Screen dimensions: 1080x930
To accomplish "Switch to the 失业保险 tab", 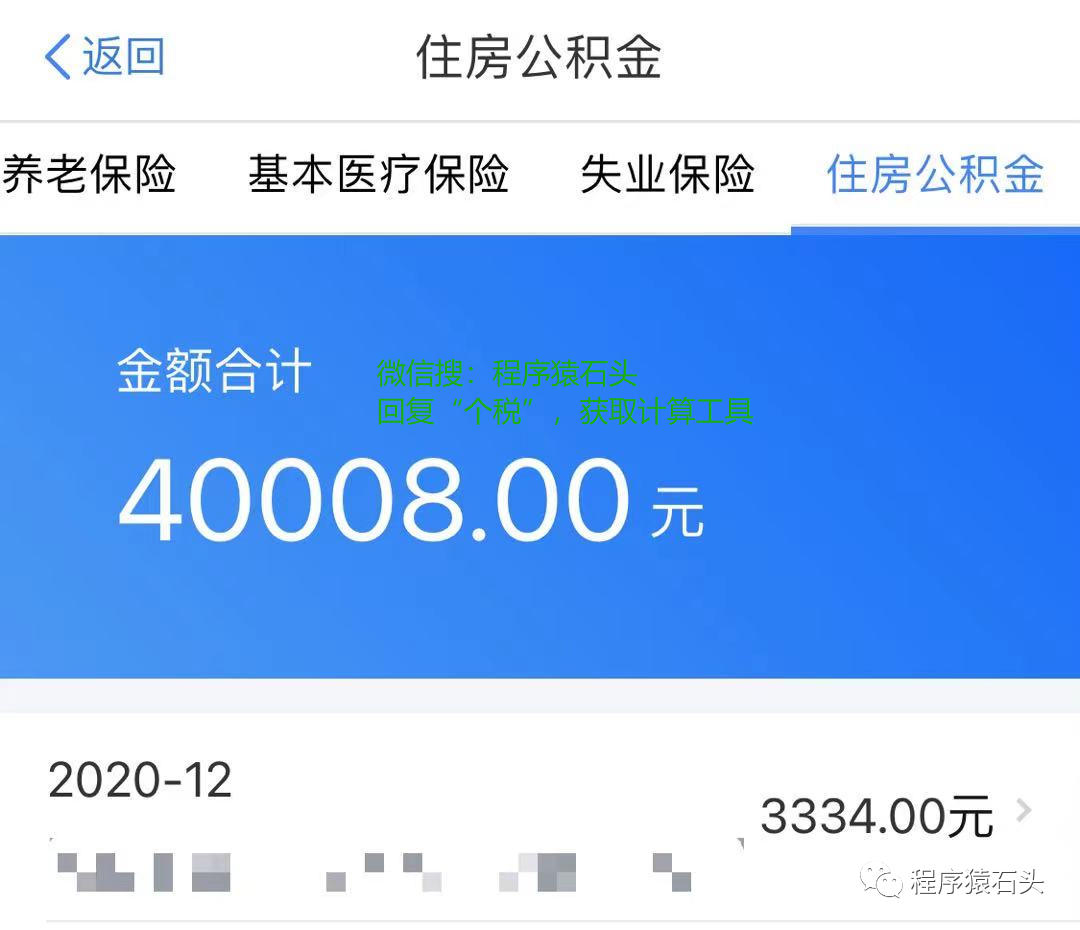I will pyautogui.click(x=667, y=175).
